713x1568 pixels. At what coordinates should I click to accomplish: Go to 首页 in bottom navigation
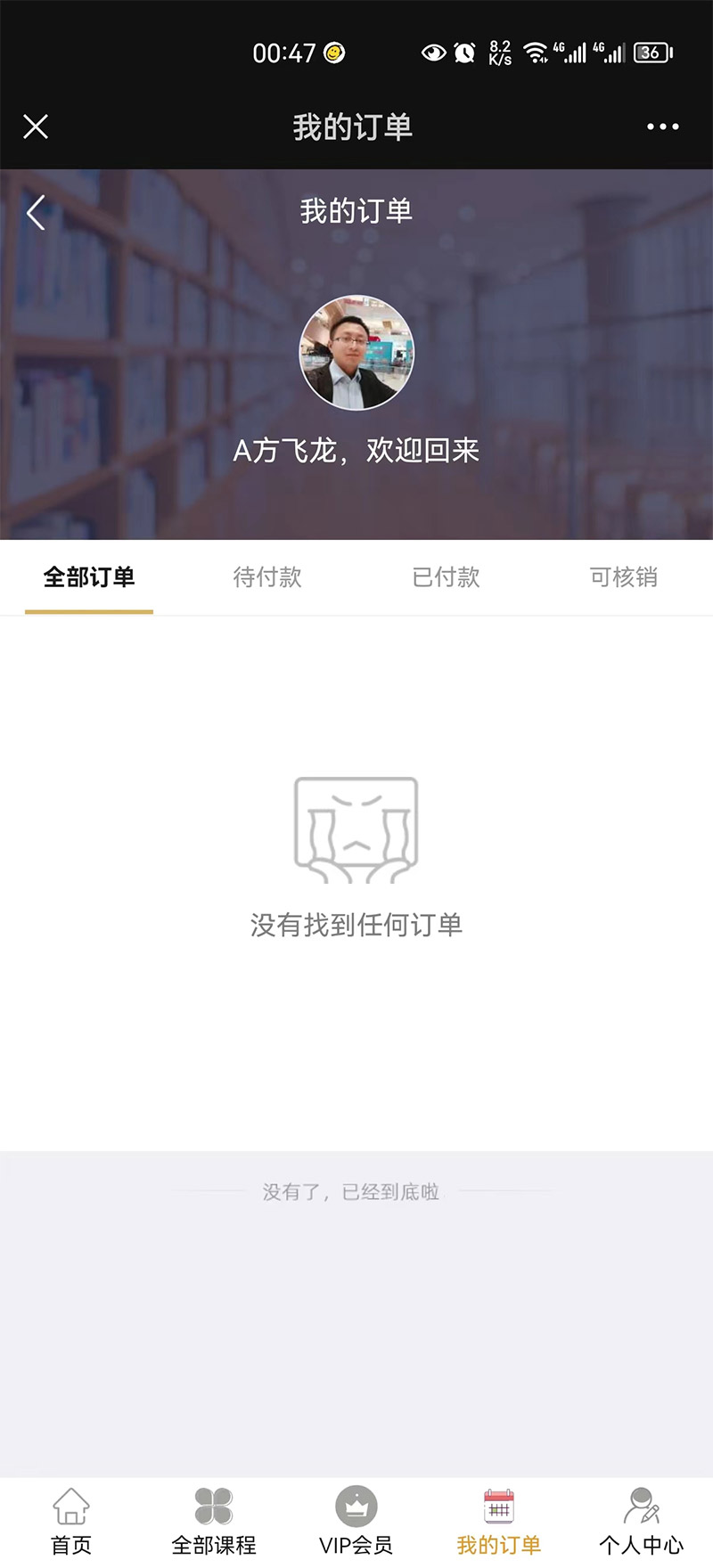coord(71,1522)
